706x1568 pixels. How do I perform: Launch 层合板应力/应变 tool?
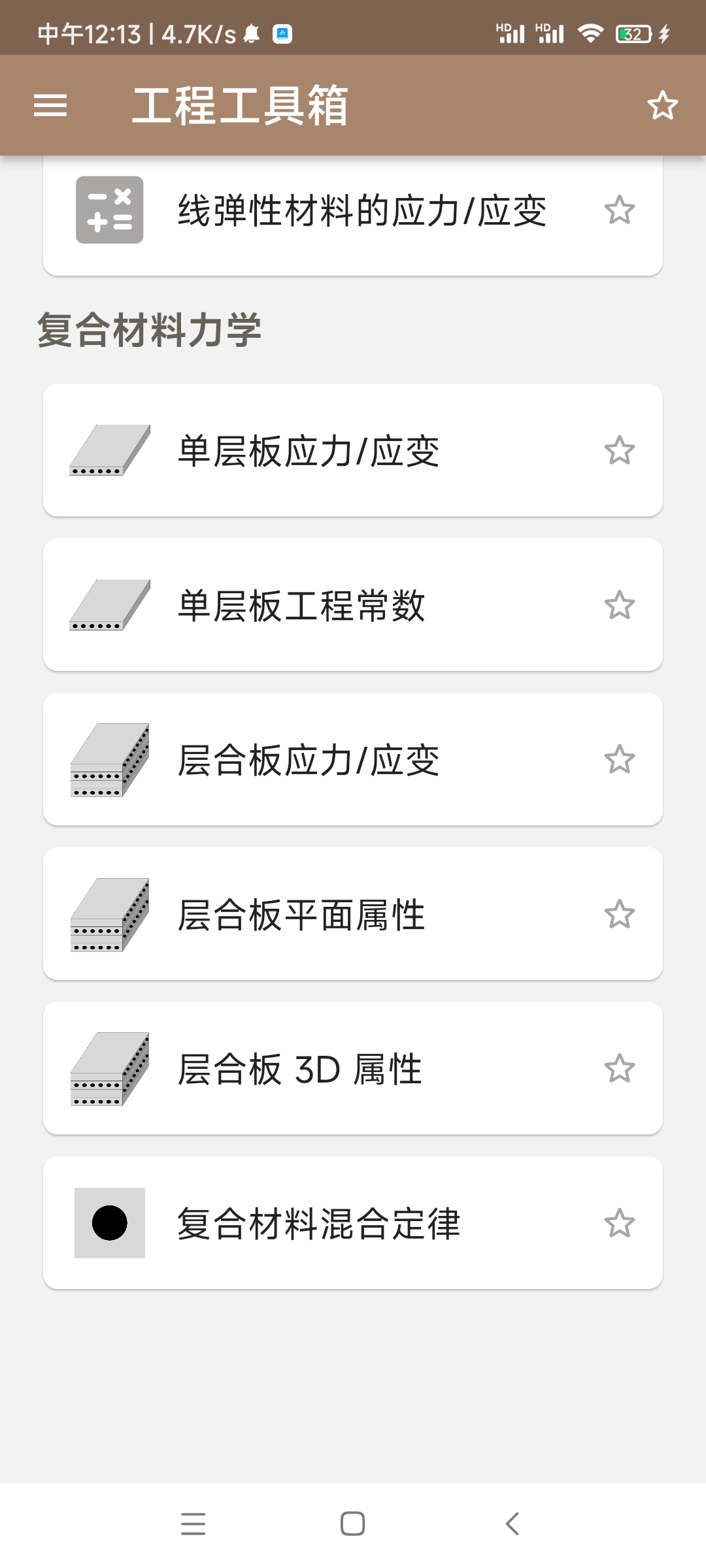click(x=309, y=760)
